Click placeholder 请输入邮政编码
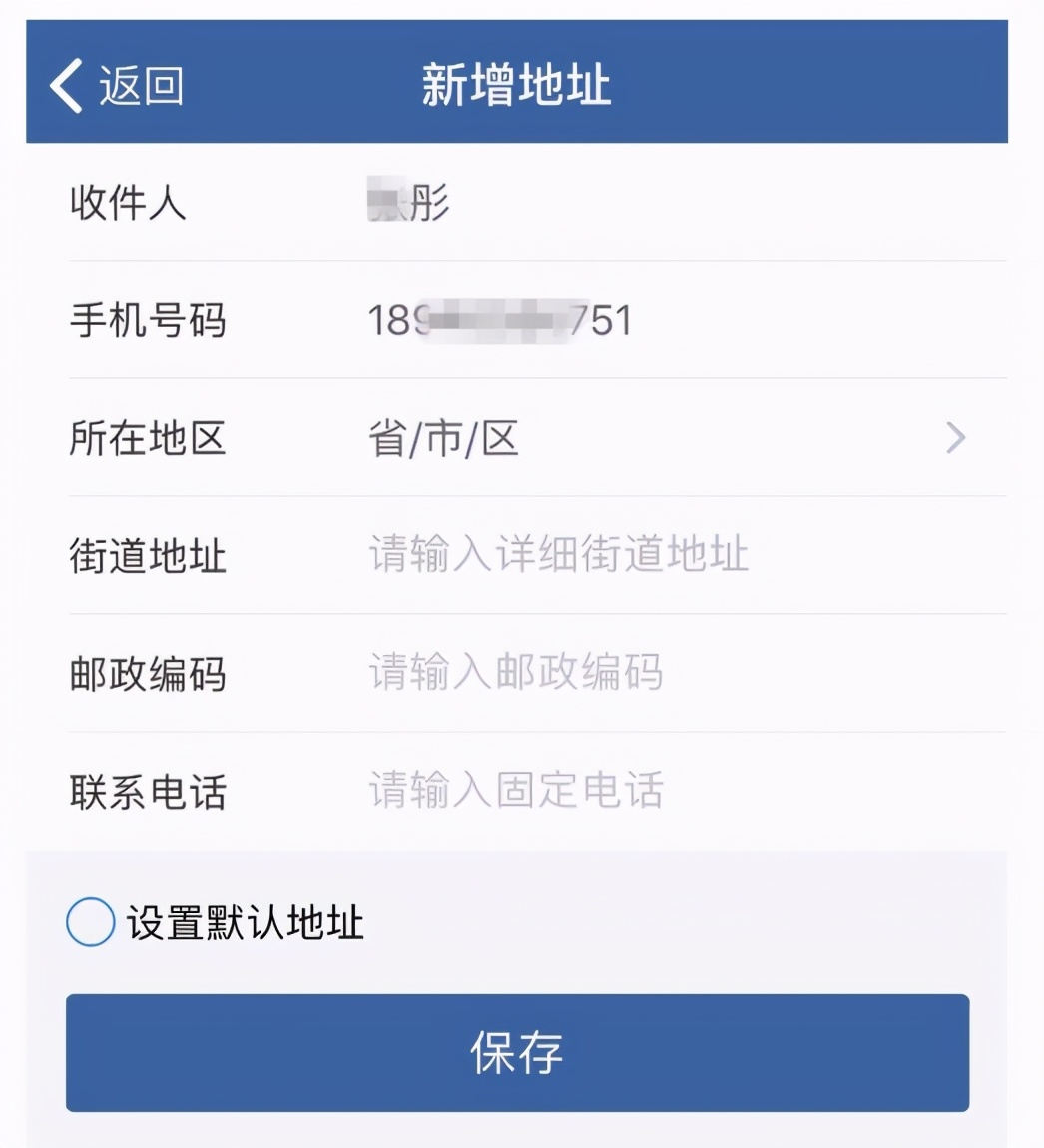Screen dimensions: 1044x1148 [x=519, y=672]
